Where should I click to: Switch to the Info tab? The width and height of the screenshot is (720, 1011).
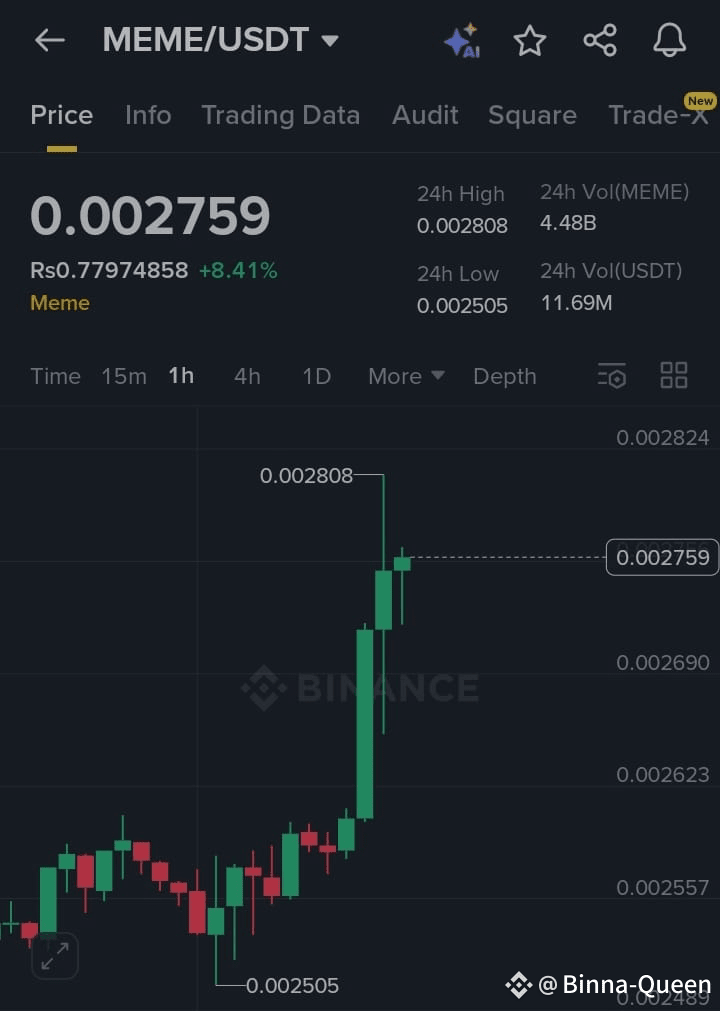click(148, 115)
